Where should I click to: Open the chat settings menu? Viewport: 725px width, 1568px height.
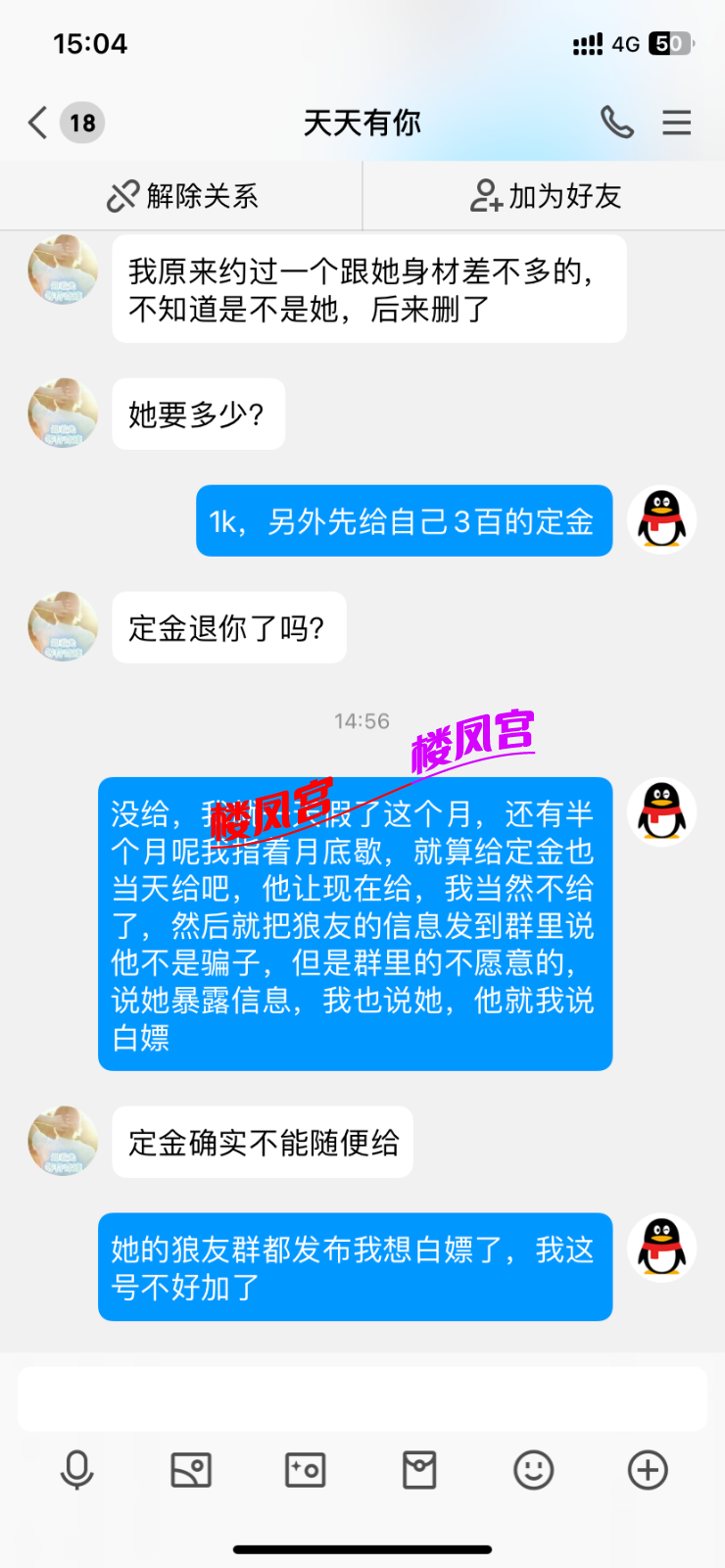point(677,122)
